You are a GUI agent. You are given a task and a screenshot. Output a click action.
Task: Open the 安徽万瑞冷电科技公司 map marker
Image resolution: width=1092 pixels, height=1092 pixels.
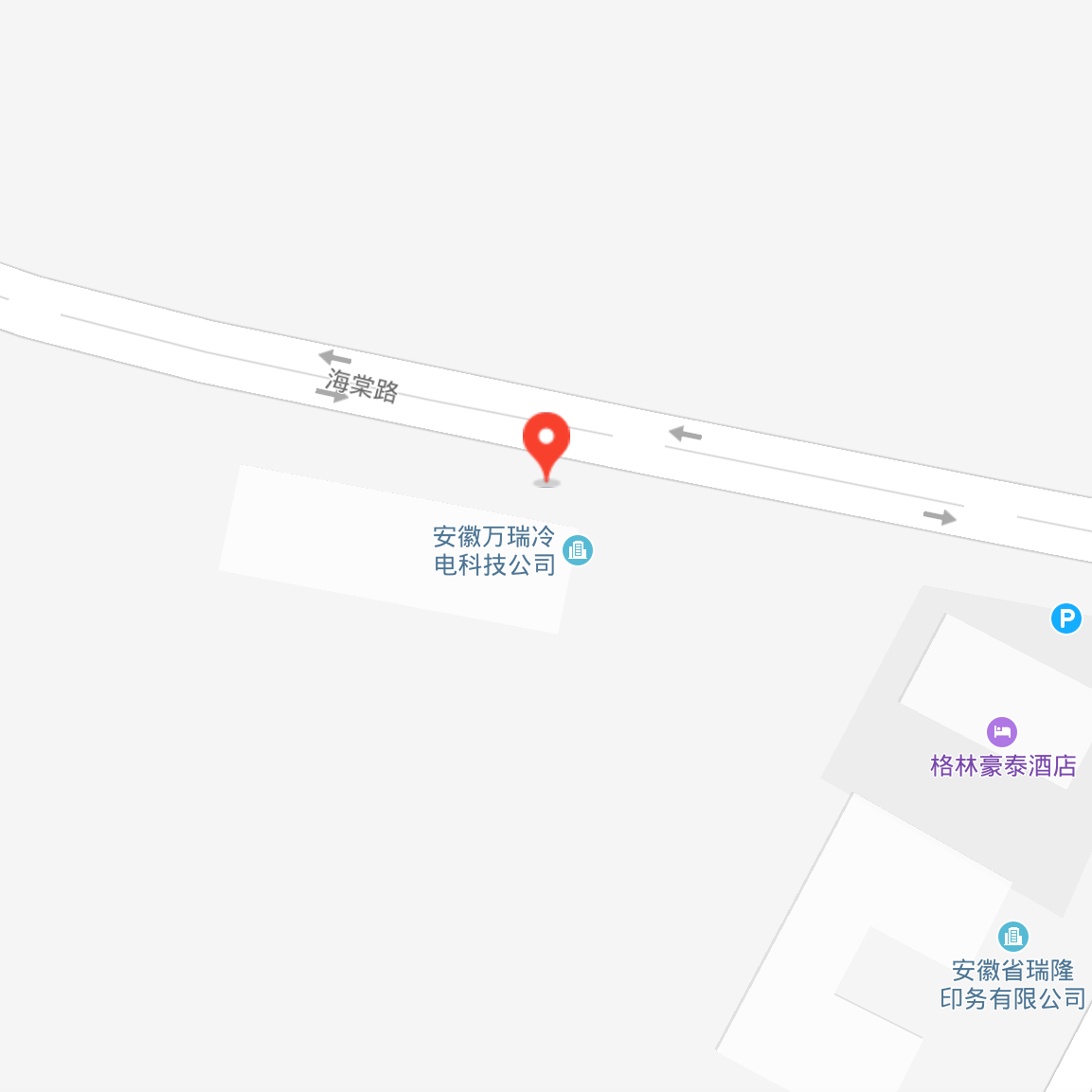point(578,549)
